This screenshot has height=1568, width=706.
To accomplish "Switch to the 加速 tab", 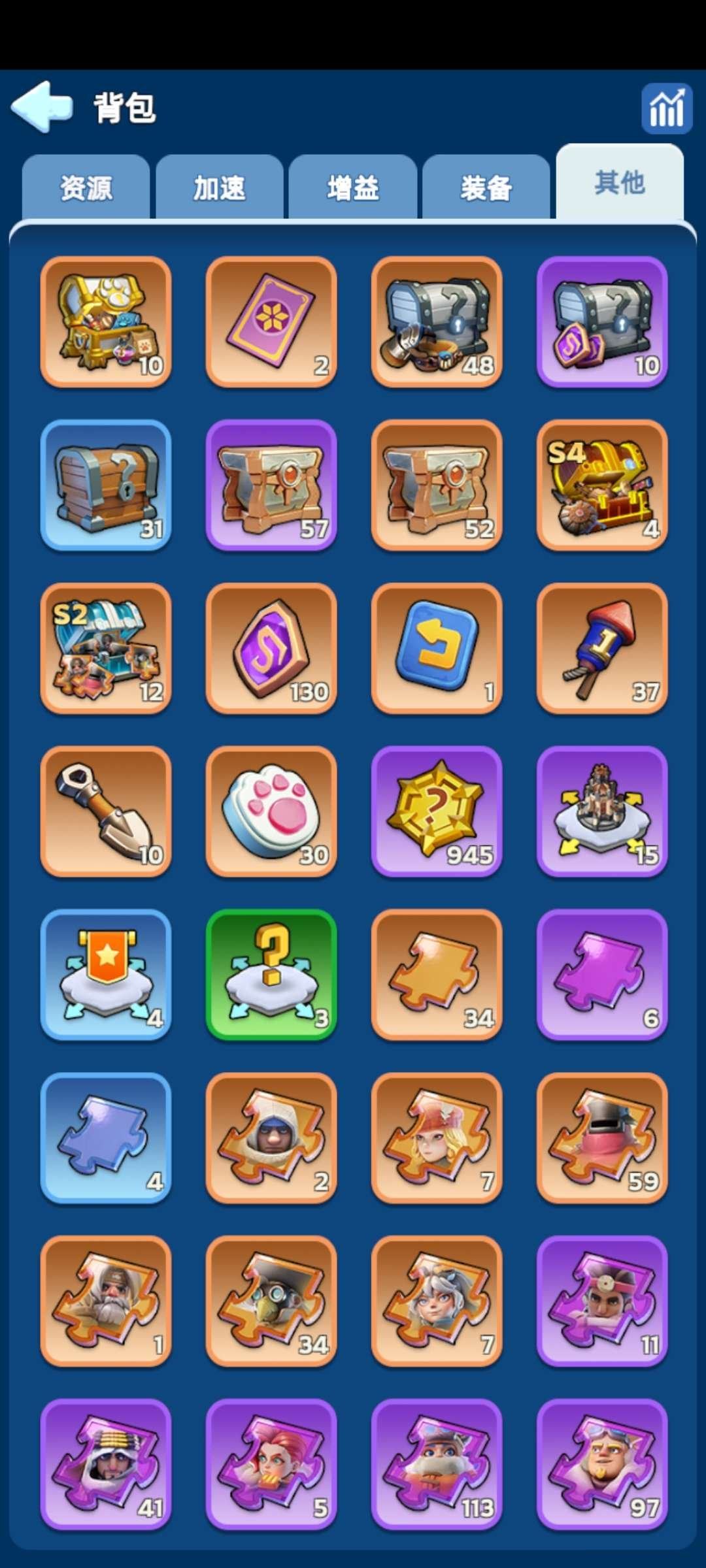I will pos(220,188).
